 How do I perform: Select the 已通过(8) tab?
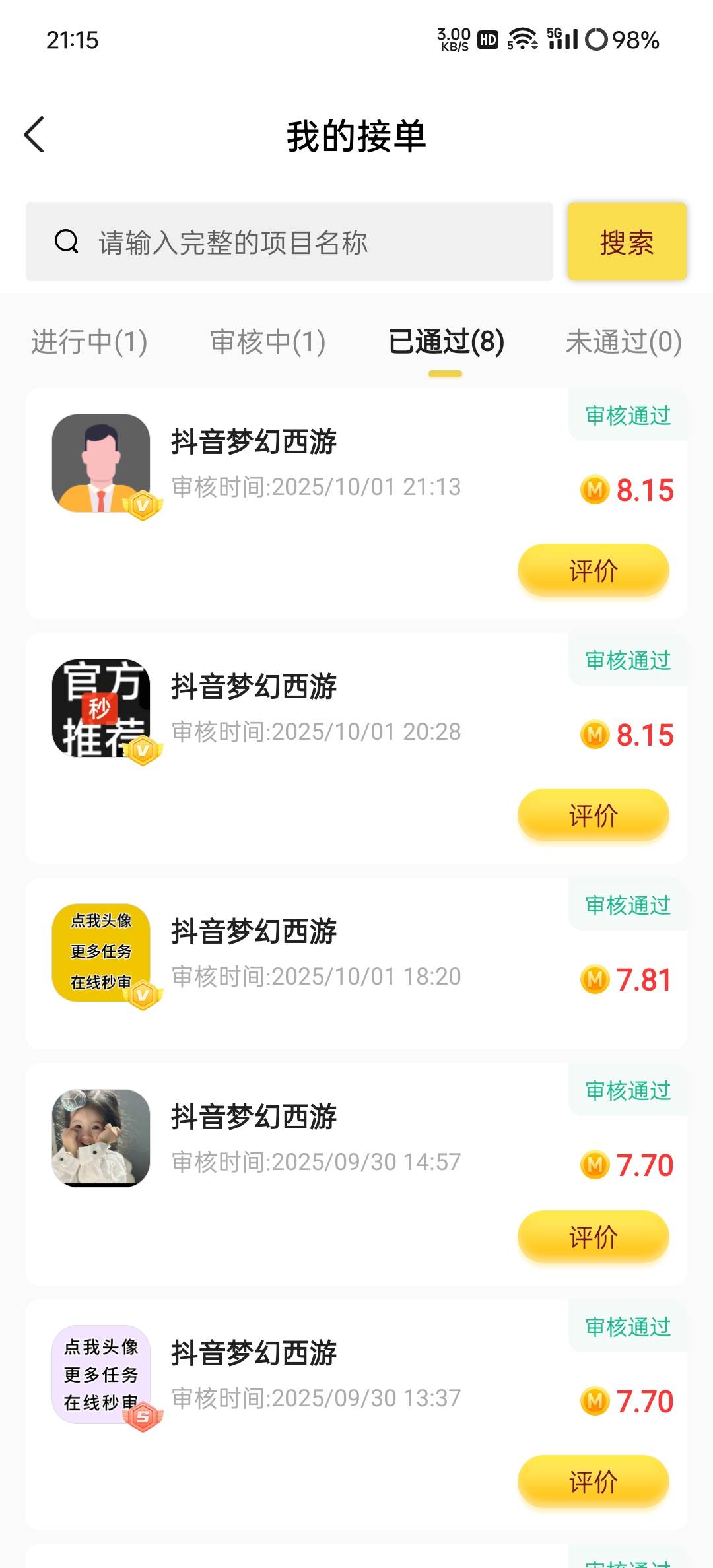[x=446, y=342]
